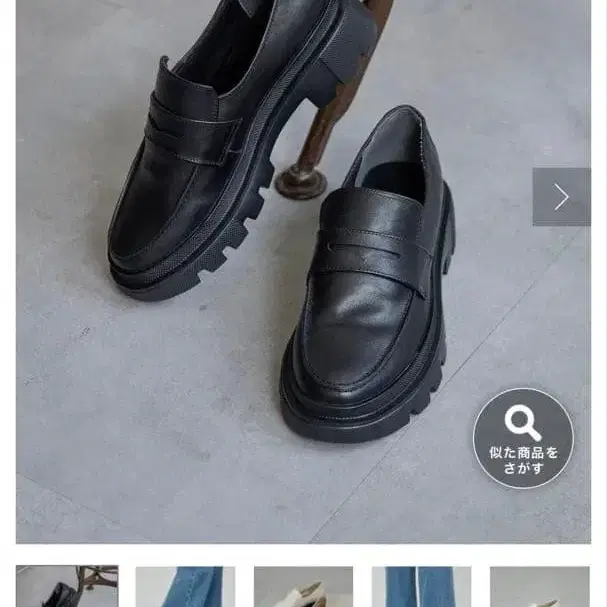Select the black loafers thumbnail
Viewport: 607px width, 607px height.
click(x=67, y=587)
